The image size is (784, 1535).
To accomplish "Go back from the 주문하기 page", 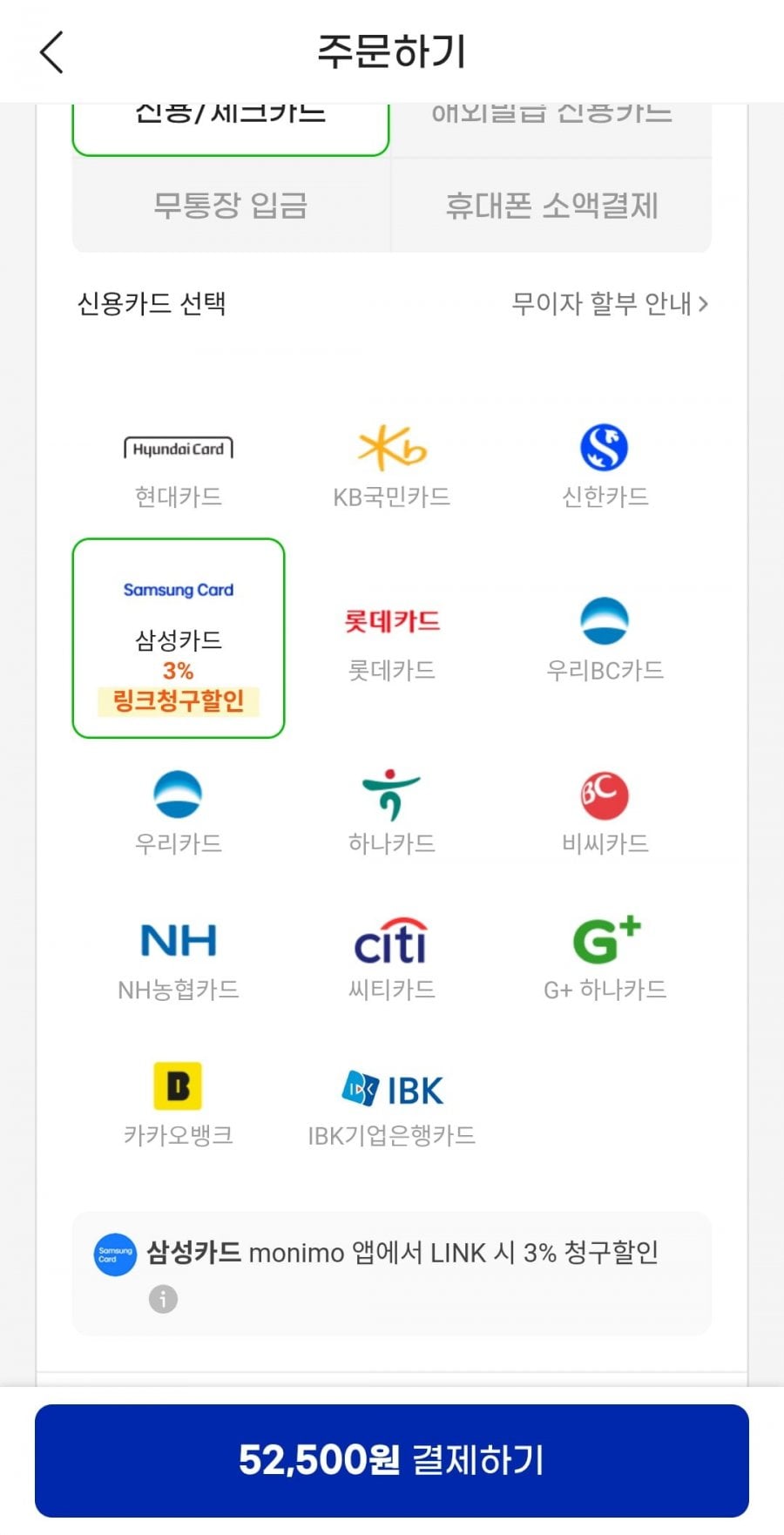I will coord(52,52).
